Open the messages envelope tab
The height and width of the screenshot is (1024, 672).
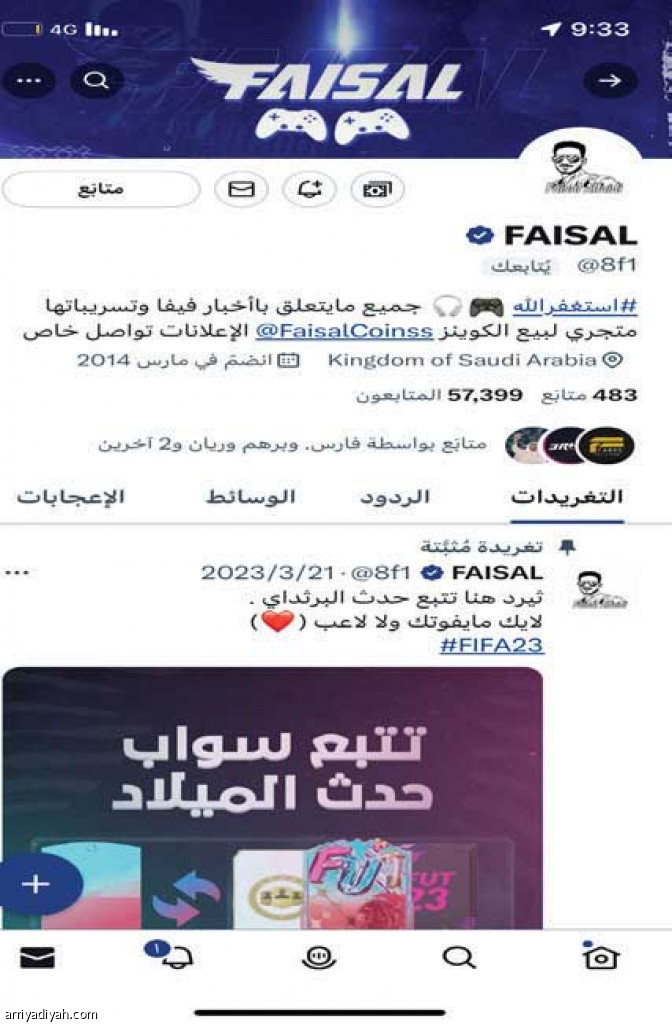pos(37,958)
